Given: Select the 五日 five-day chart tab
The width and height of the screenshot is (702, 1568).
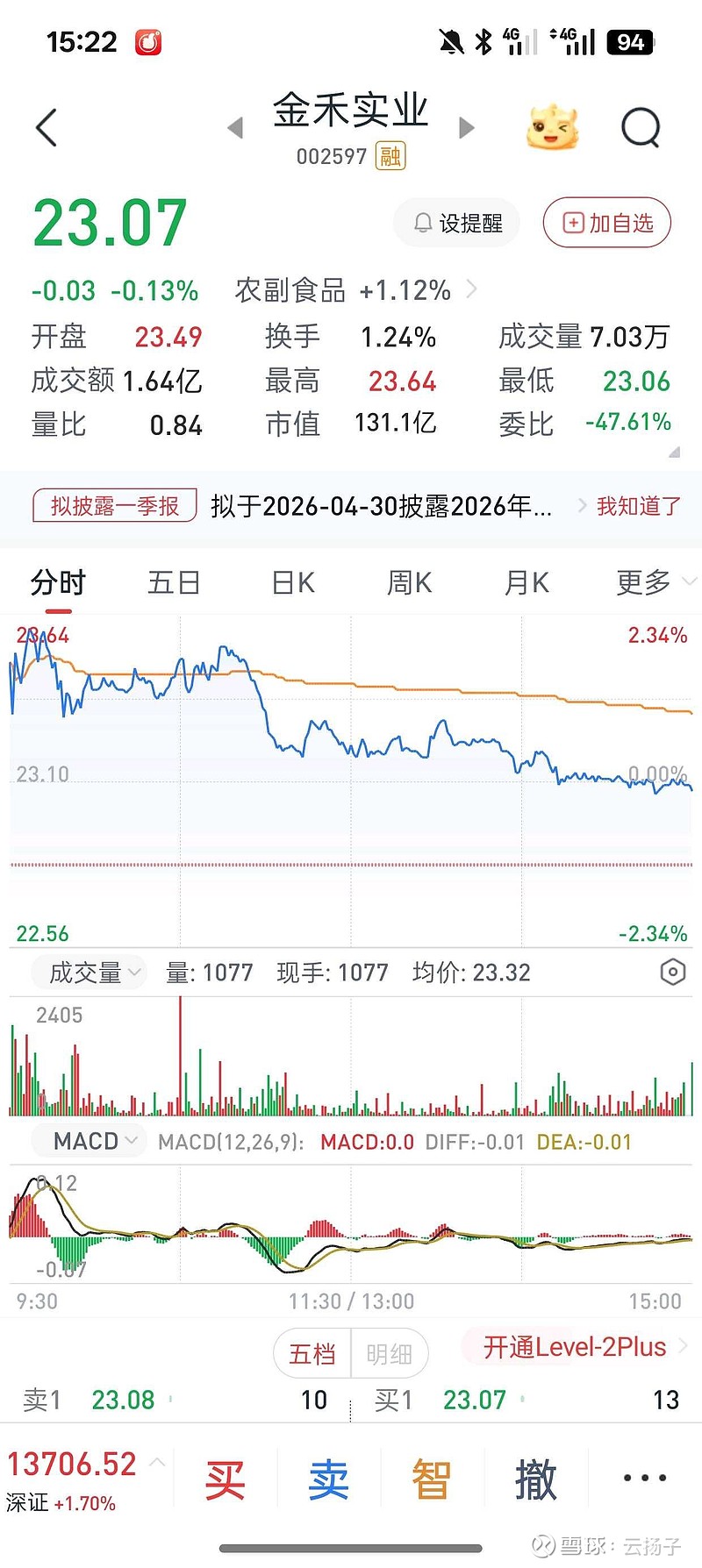Looking at the screenshot, I should [174, 581].
